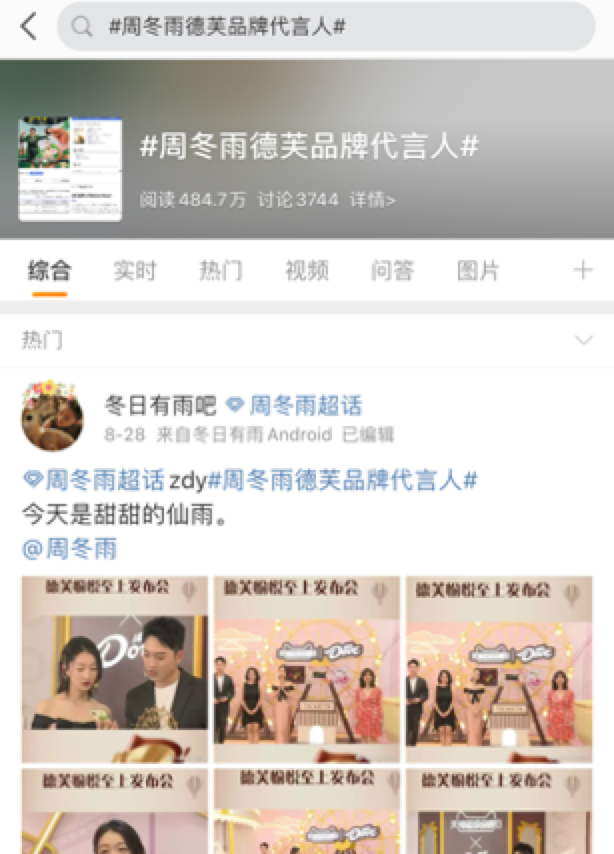
Task: Open the topic cover image in the header
Action: pyautogui.click(x=70, y=169)
